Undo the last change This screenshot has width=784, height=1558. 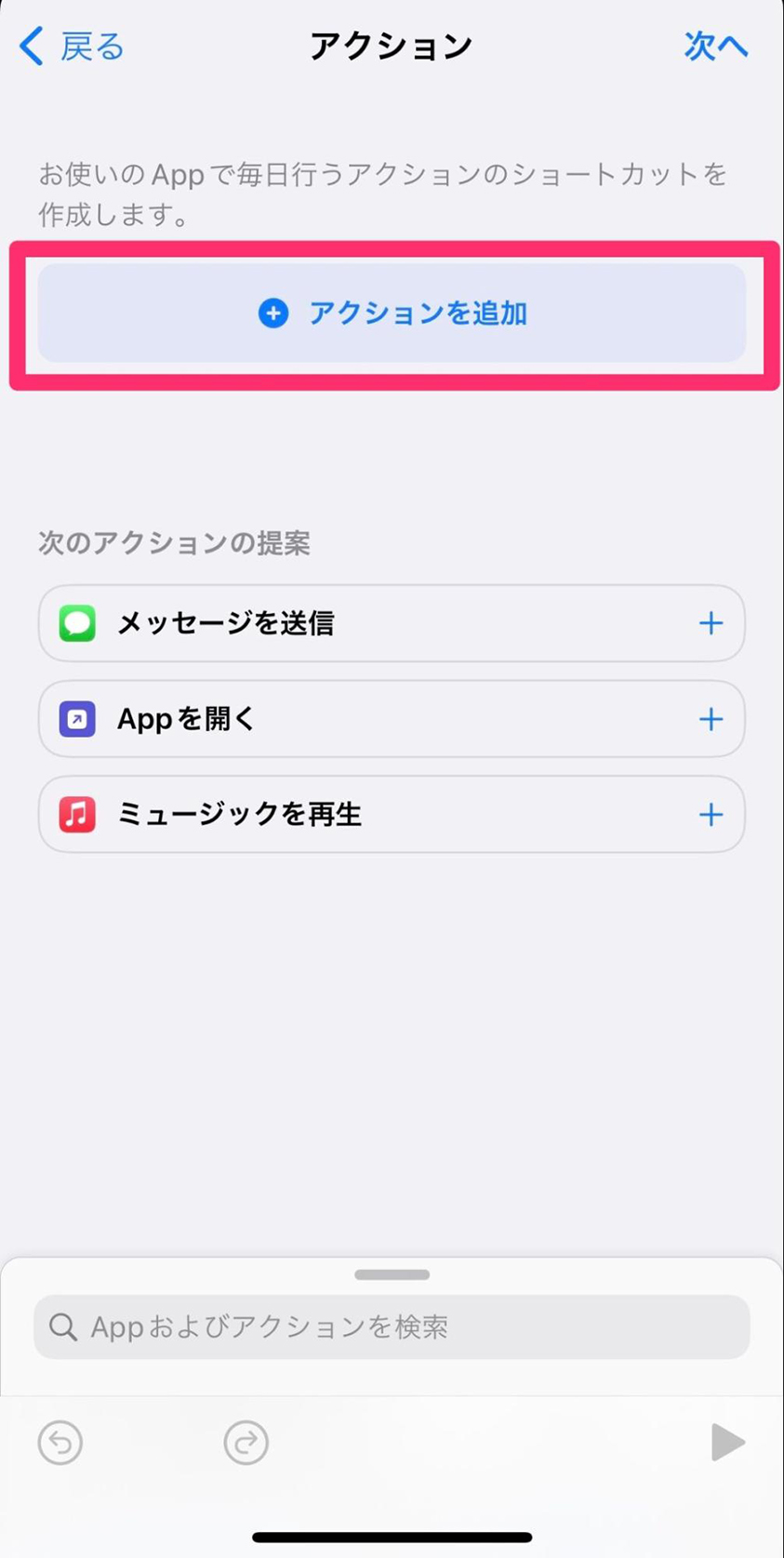(60, 1443)
